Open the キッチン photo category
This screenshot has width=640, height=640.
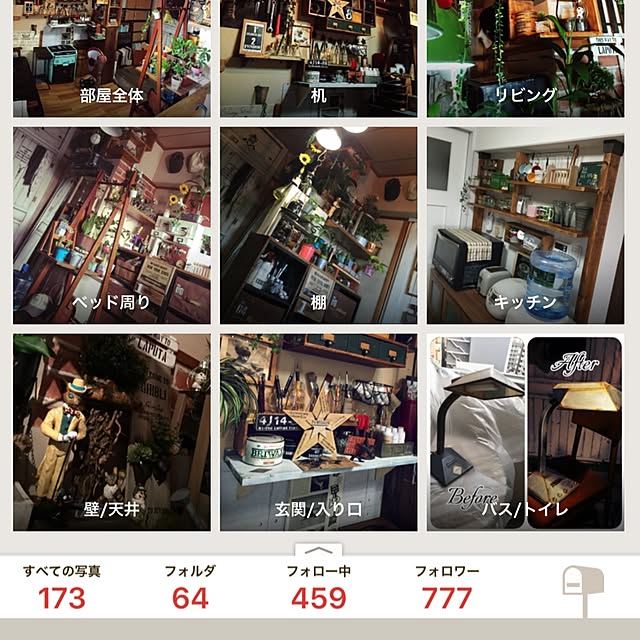tap(525, 225)
